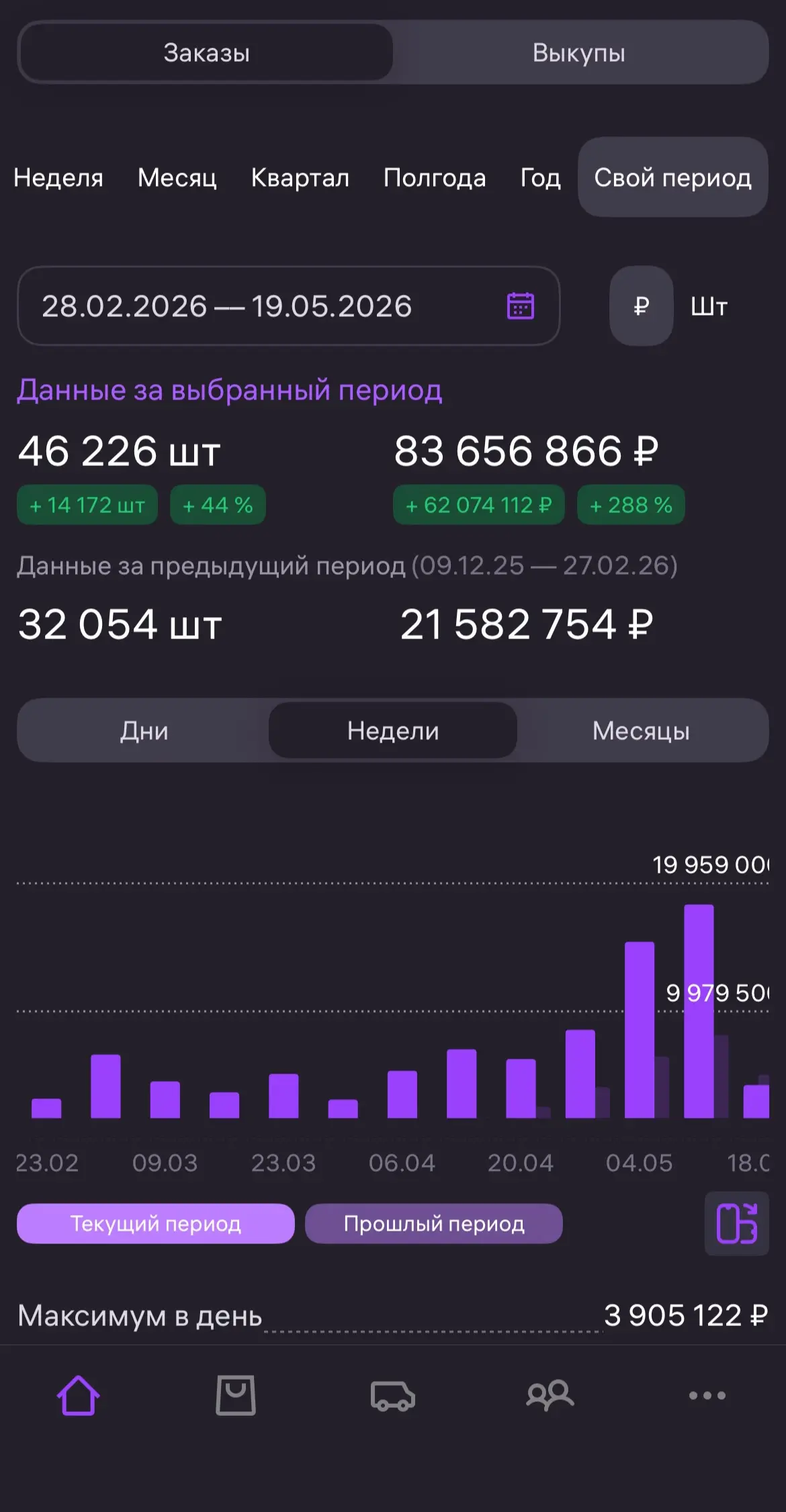The height and width of the screenshot is (1512, 786).
Task: Switch units to Шт
Action: pyautogui.click(x=709, y=307)
